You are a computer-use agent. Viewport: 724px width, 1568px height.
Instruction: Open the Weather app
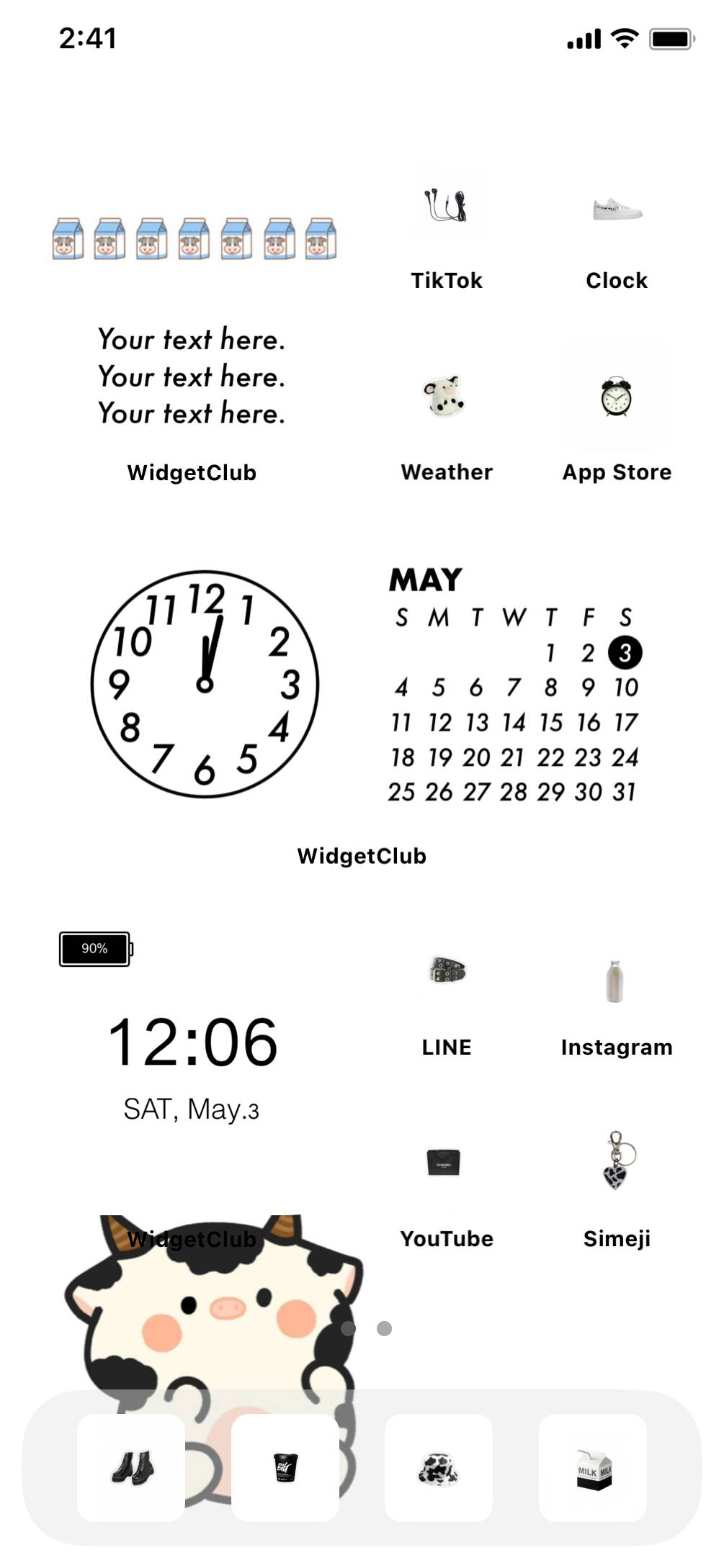pyautogui.click(x=446, y=397)
